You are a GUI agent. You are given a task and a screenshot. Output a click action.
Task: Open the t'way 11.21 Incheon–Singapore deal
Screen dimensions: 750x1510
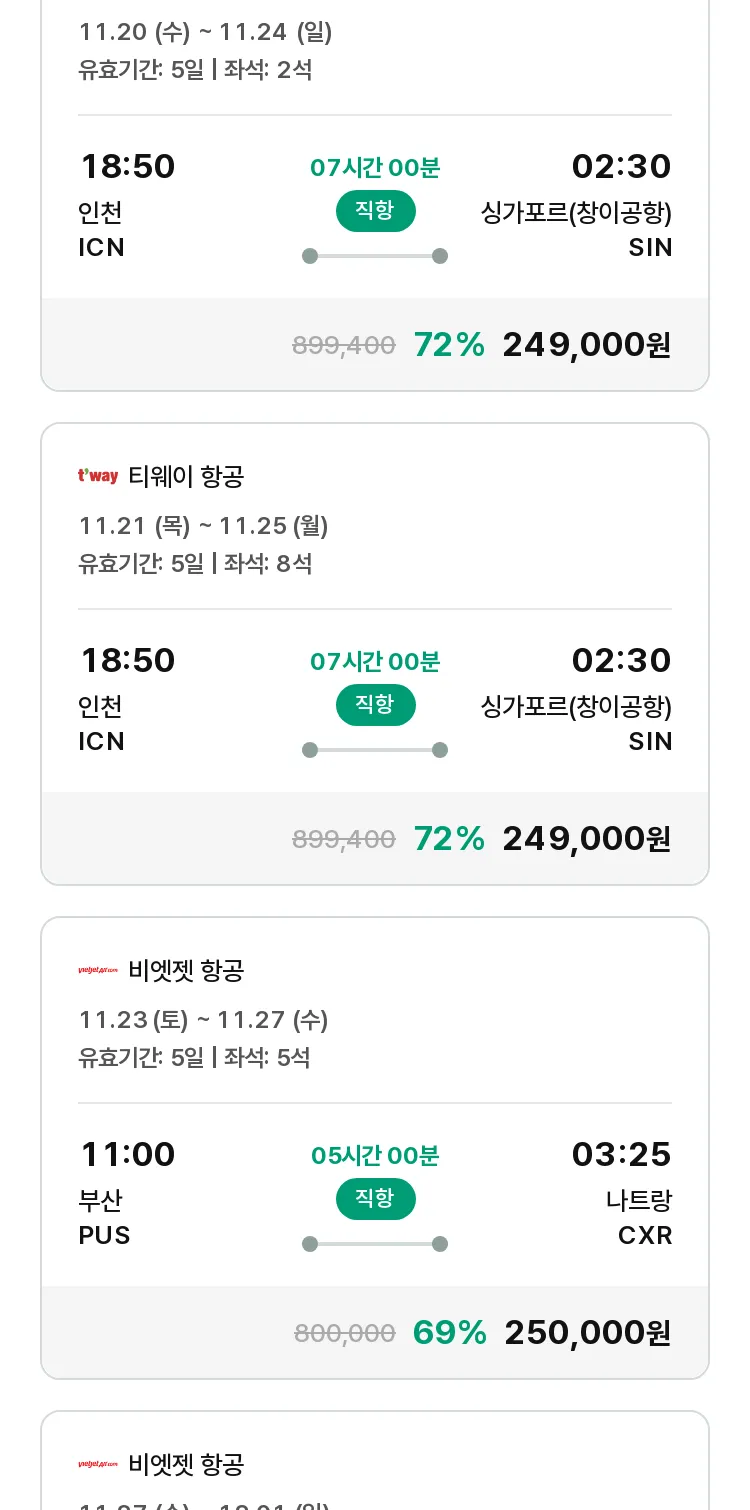(375, 654)
